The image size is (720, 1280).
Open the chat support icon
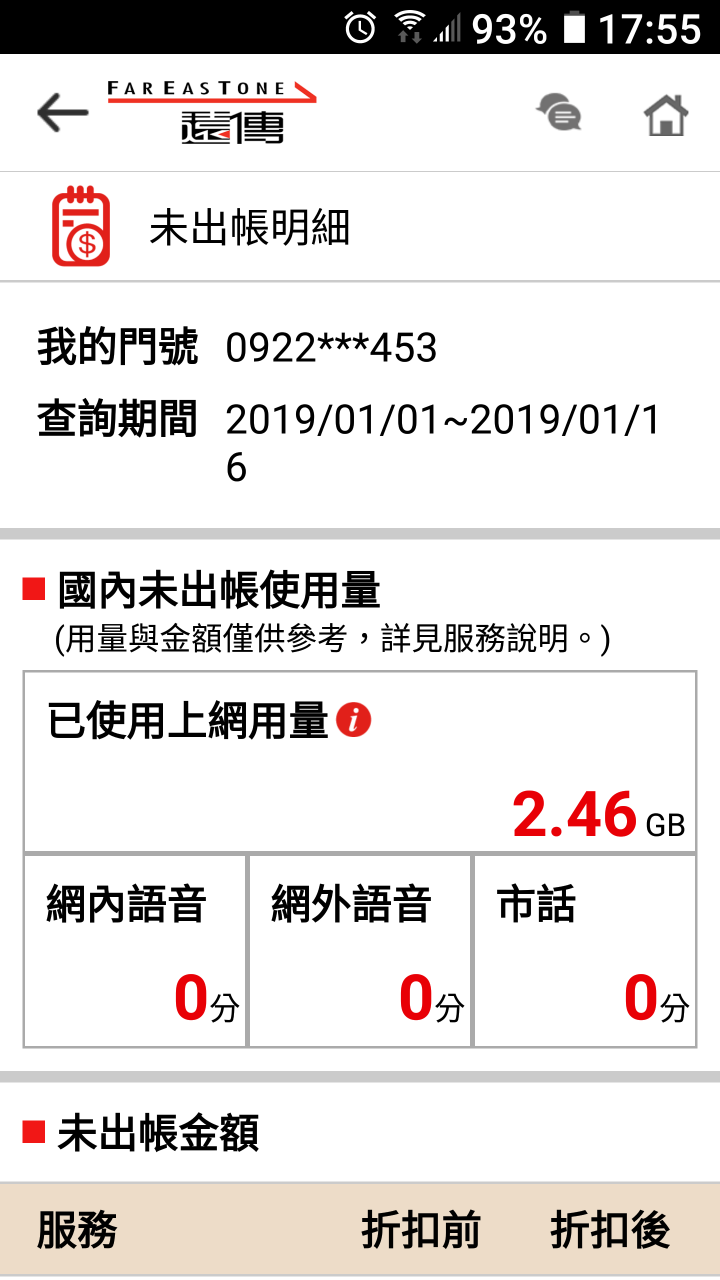click(x=559, y=113)
